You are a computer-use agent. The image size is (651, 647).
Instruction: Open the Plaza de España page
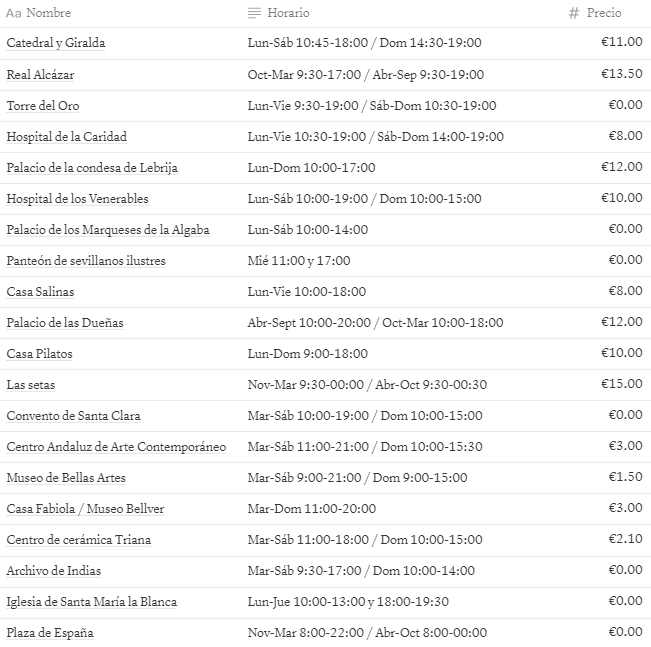[50, 633]
